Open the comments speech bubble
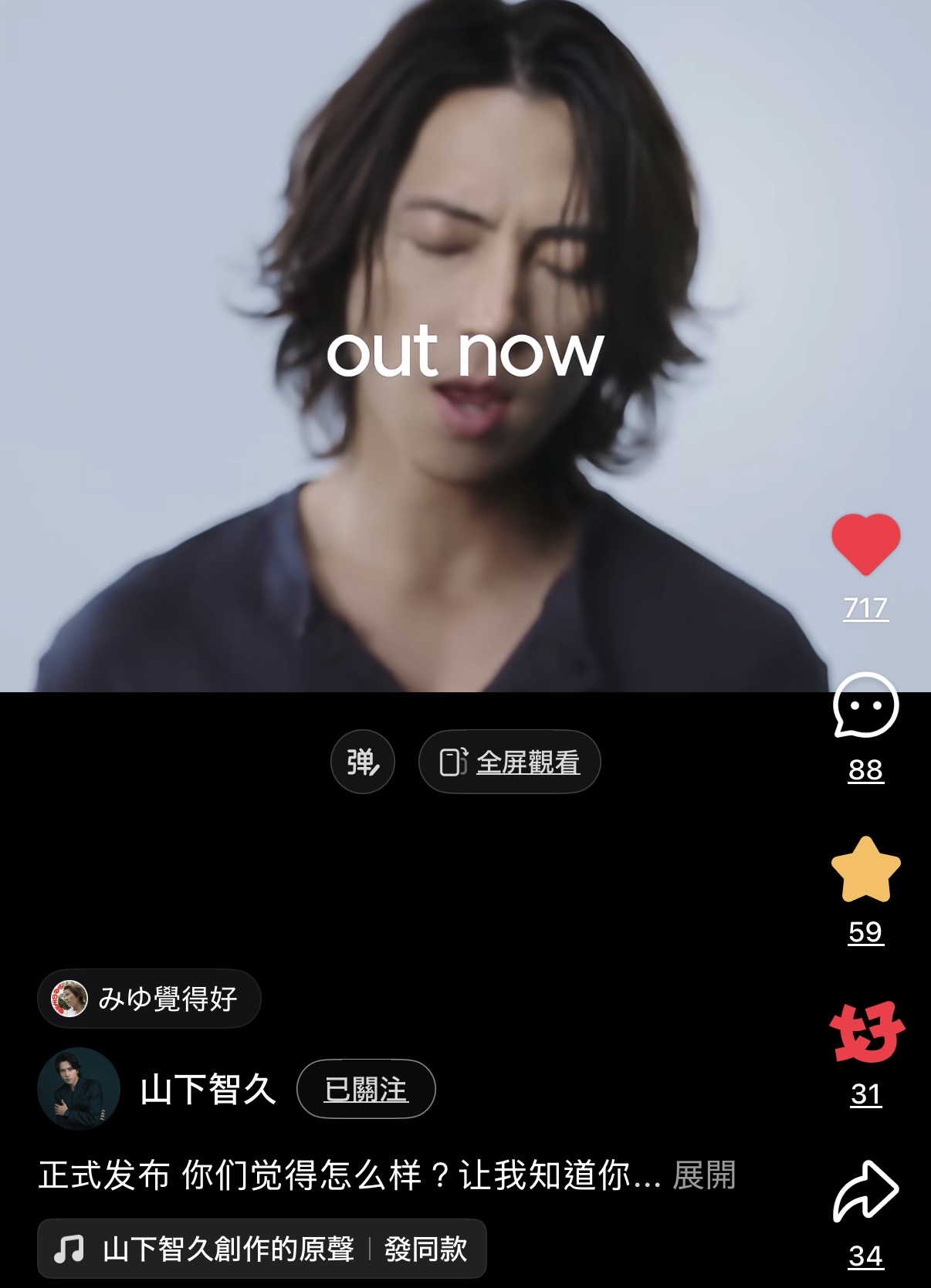Viewport: 931px width, 1288px height. (865, 705)
